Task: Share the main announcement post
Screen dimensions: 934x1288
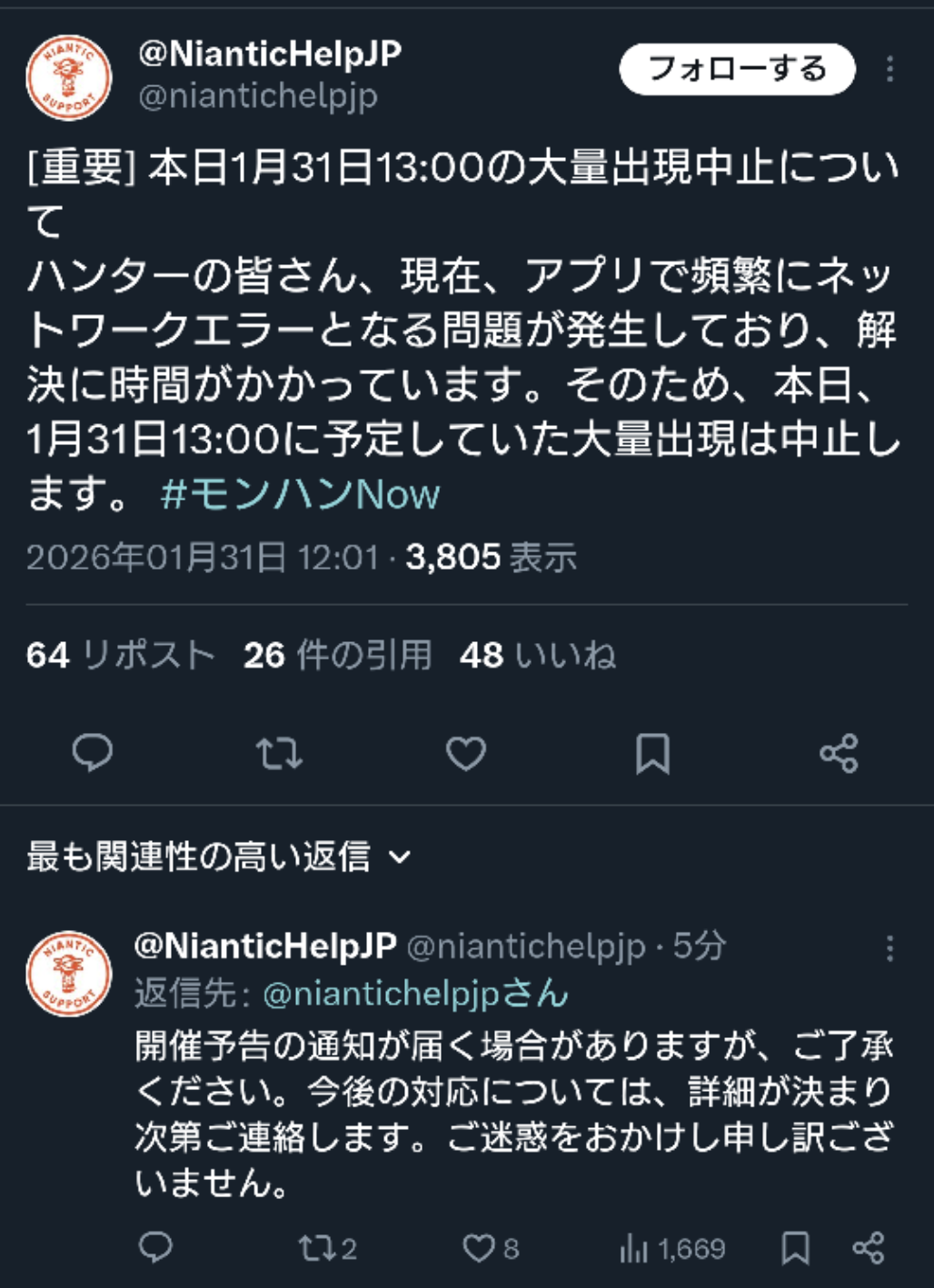Action: [838, 753]
